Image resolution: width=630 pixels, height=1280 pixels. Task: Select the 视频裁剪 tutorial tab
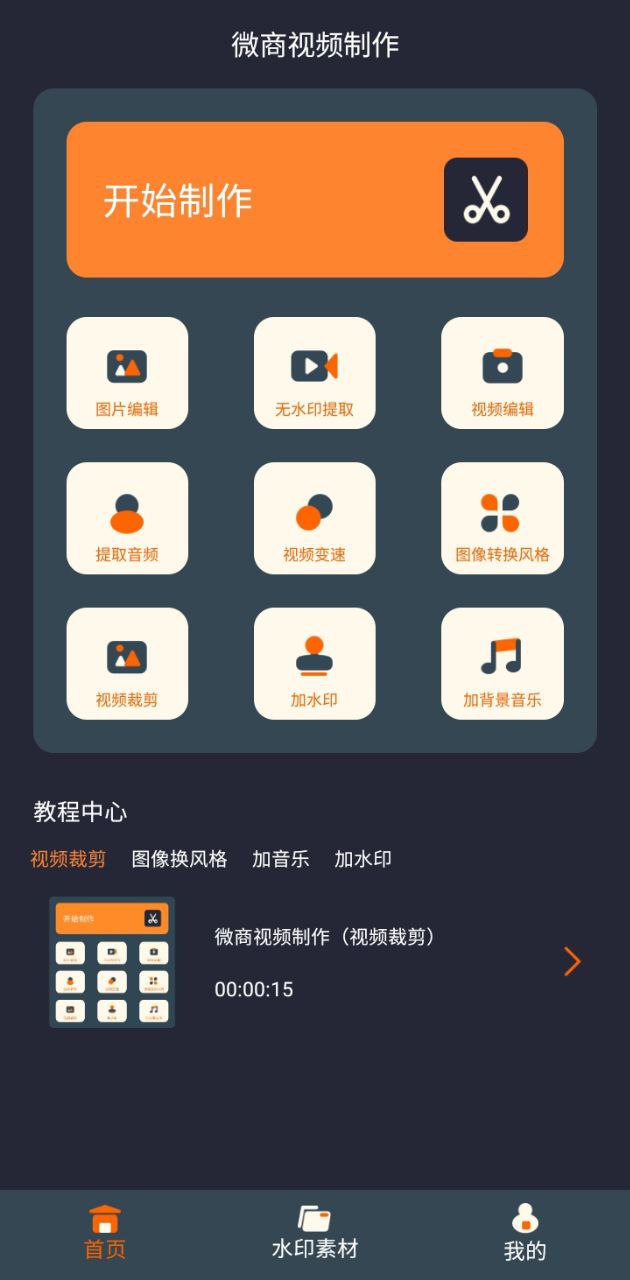[68, 859]
